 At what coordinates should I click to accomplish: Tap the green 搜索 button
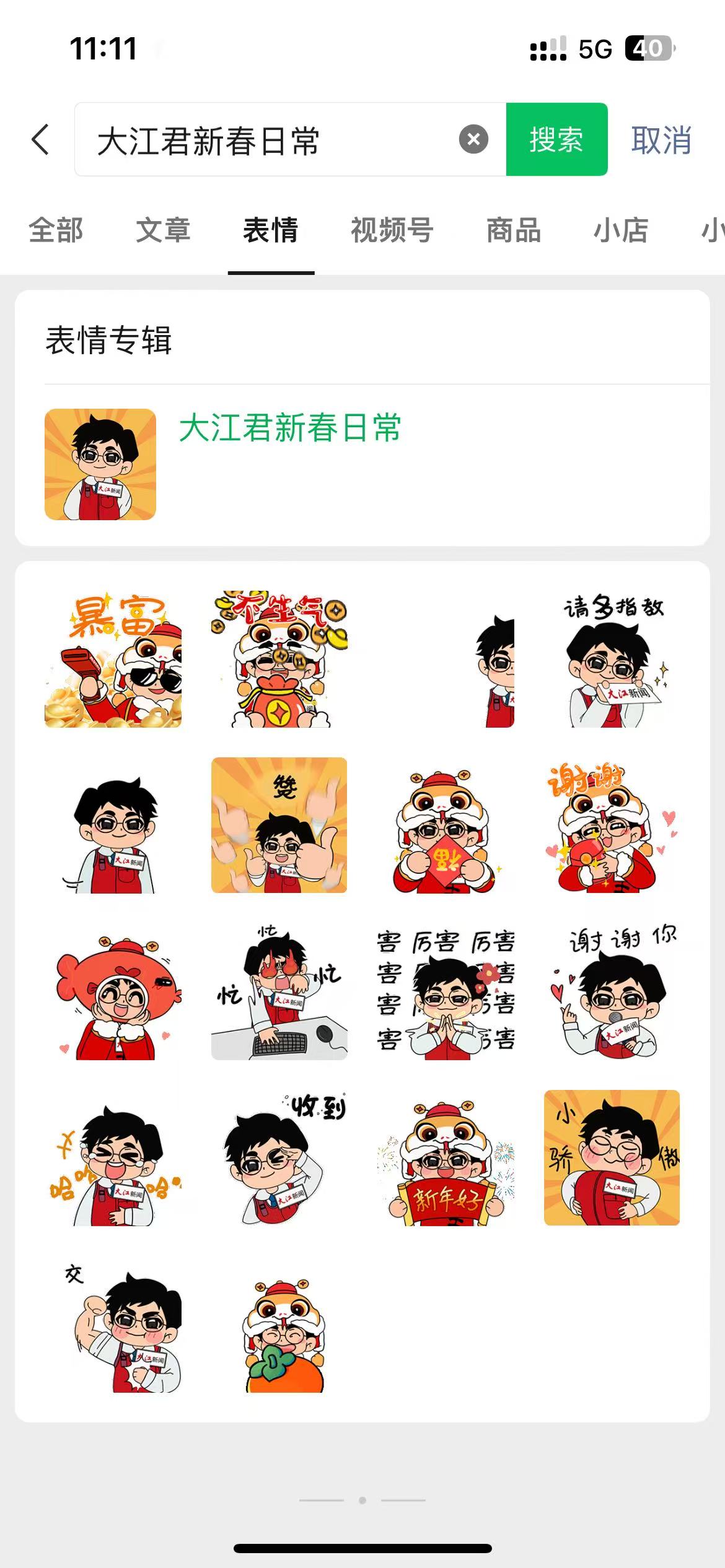click(x=556, y=139)
